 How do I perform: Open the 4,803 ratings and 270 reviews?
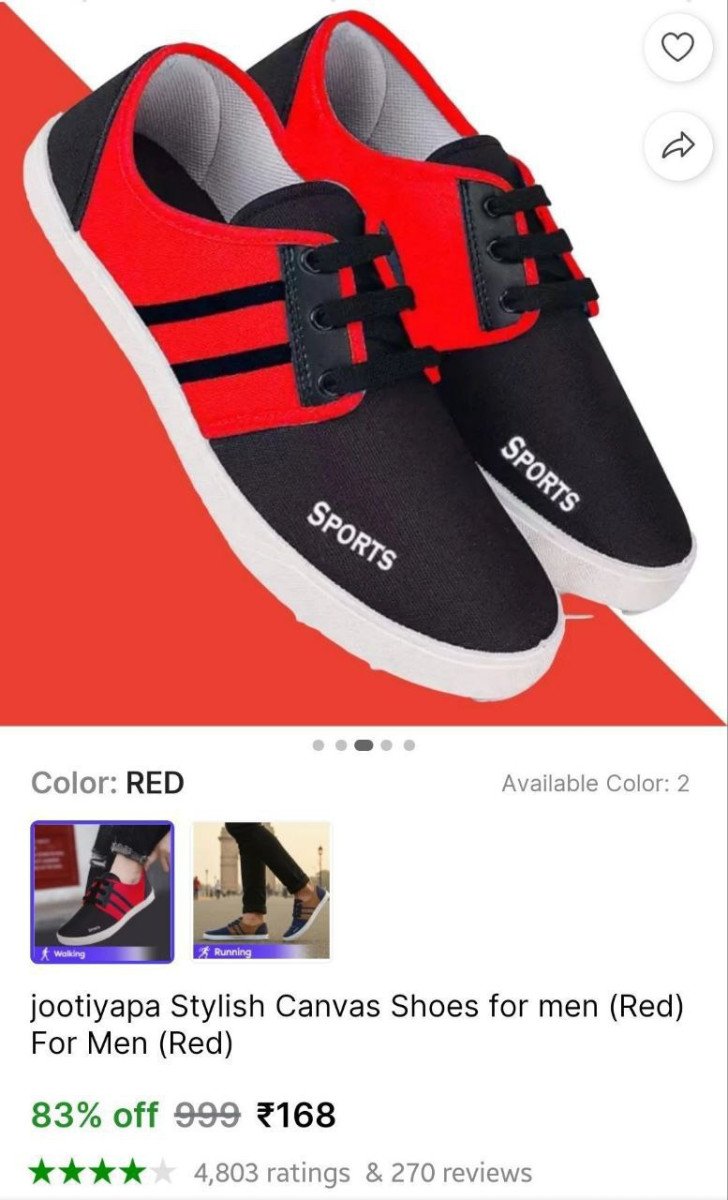click(362, 1172)
